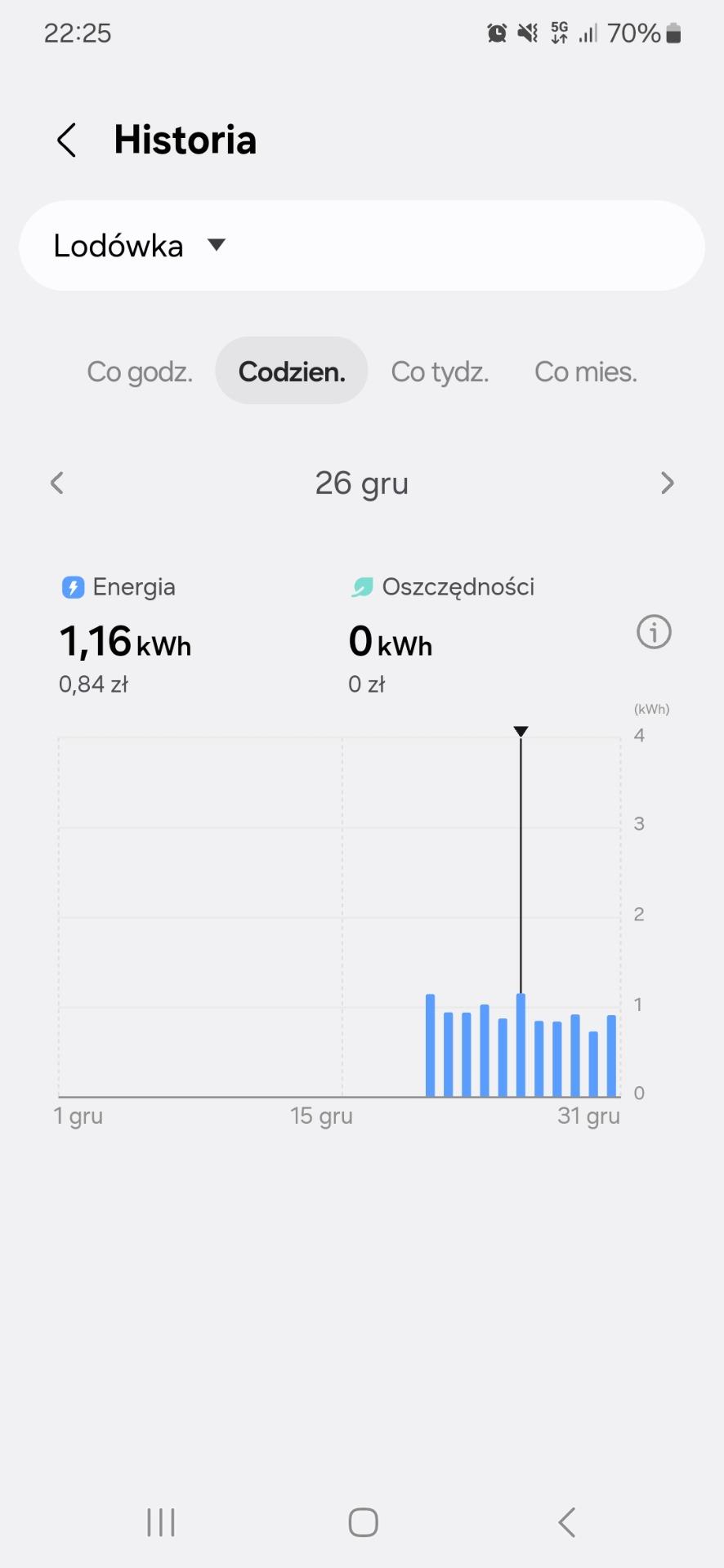Go back from the Historia screen
Image resolution: width=724 pixels, height=1568 pixels.
(x=66, y=140)
